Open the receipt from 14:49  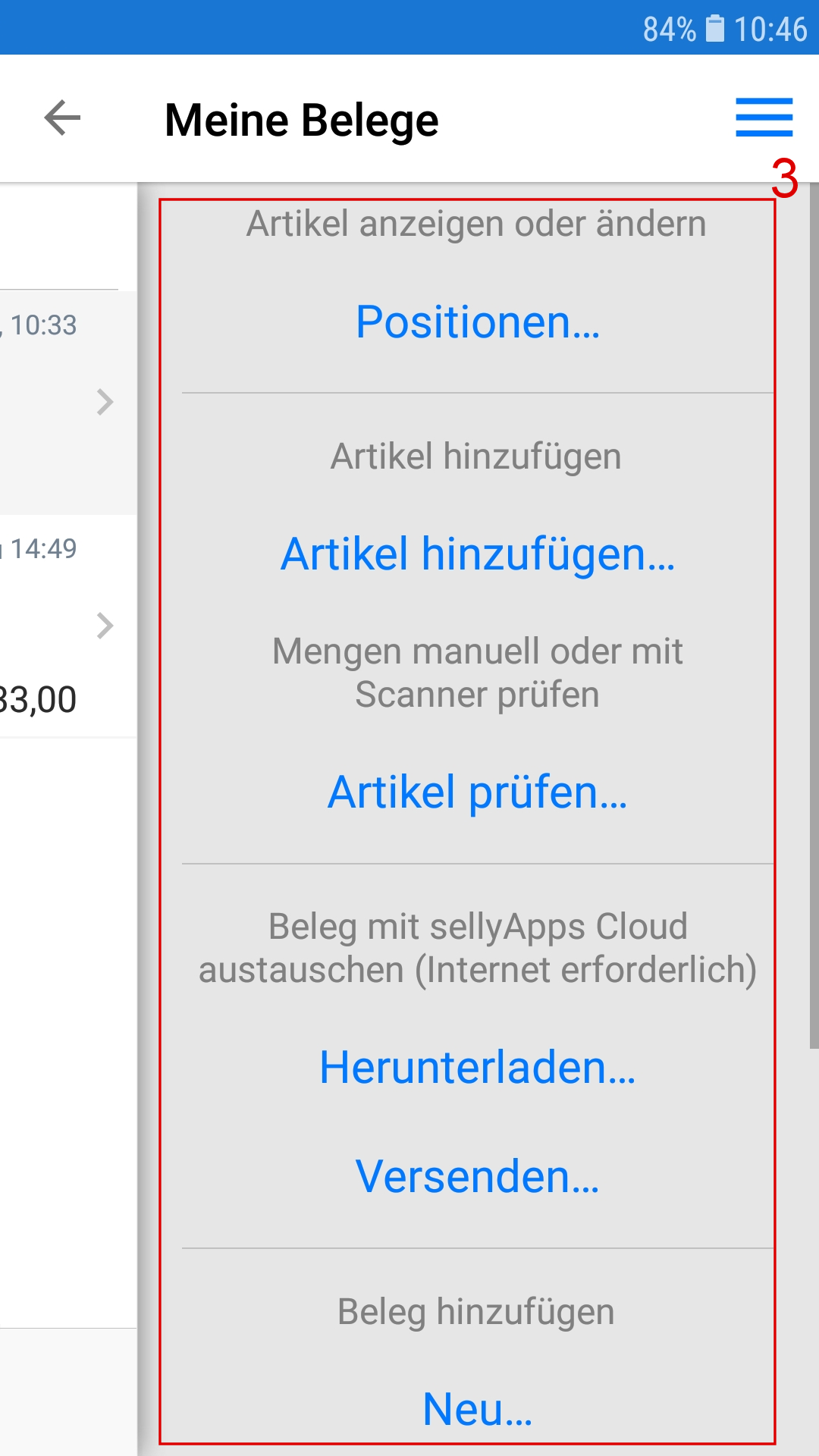coord(68,626)
